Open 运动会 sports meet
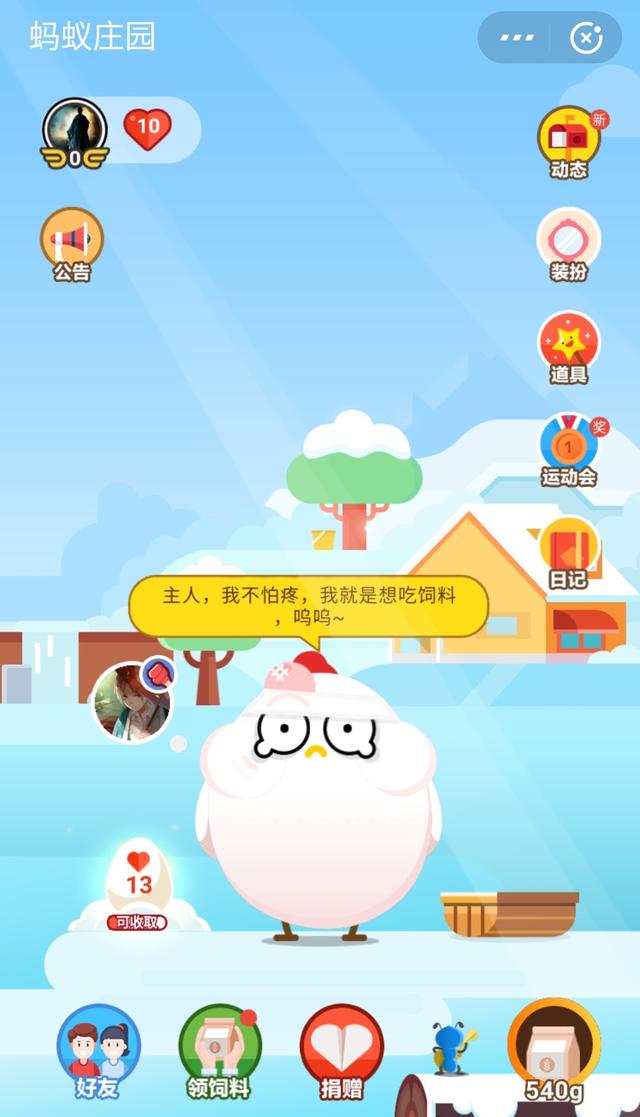 tap(568, 450)
